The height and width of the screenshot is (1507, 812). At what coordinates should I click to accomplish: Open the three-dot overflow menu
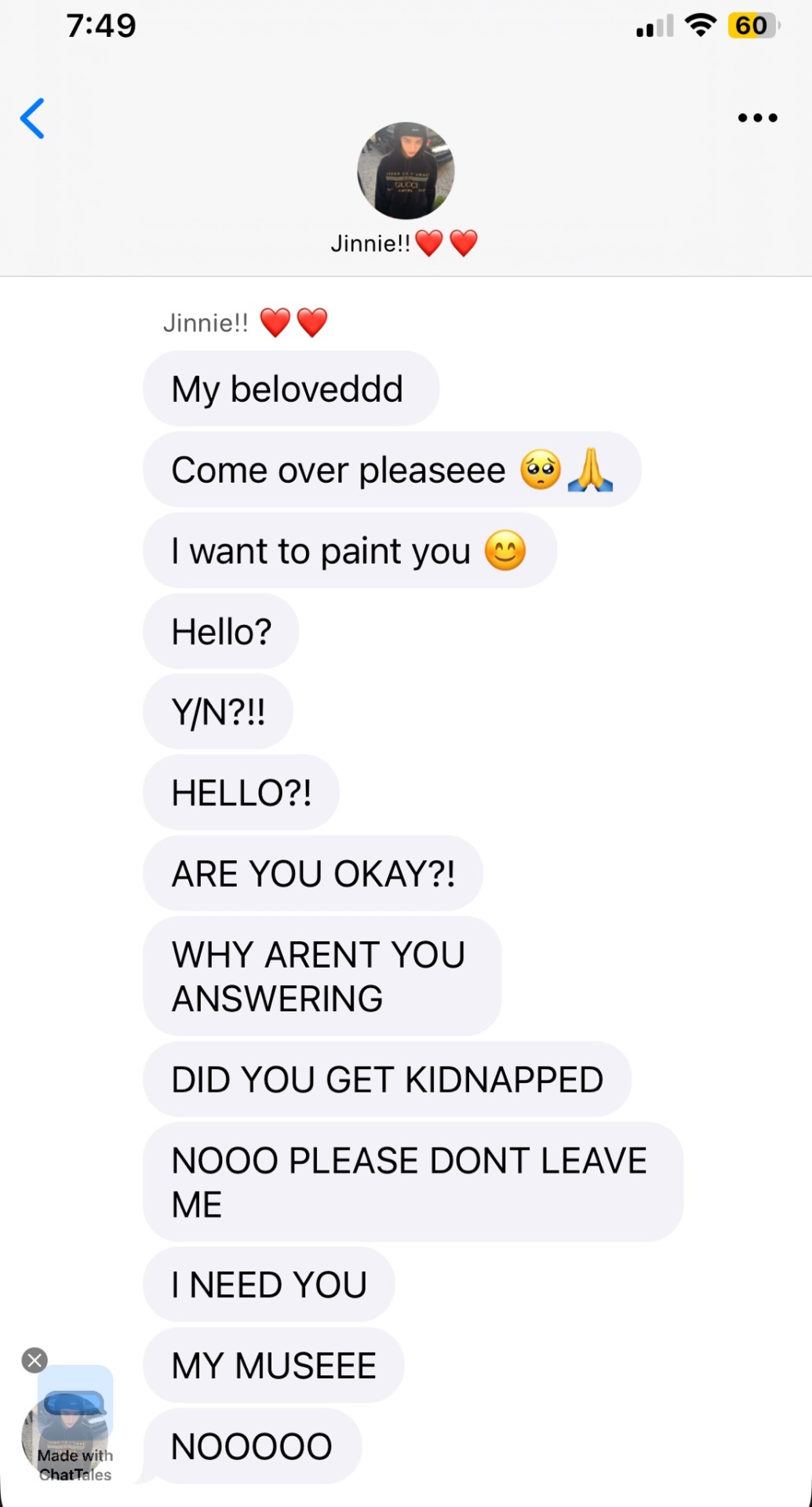pyautogui.click(x=757, y=119)
